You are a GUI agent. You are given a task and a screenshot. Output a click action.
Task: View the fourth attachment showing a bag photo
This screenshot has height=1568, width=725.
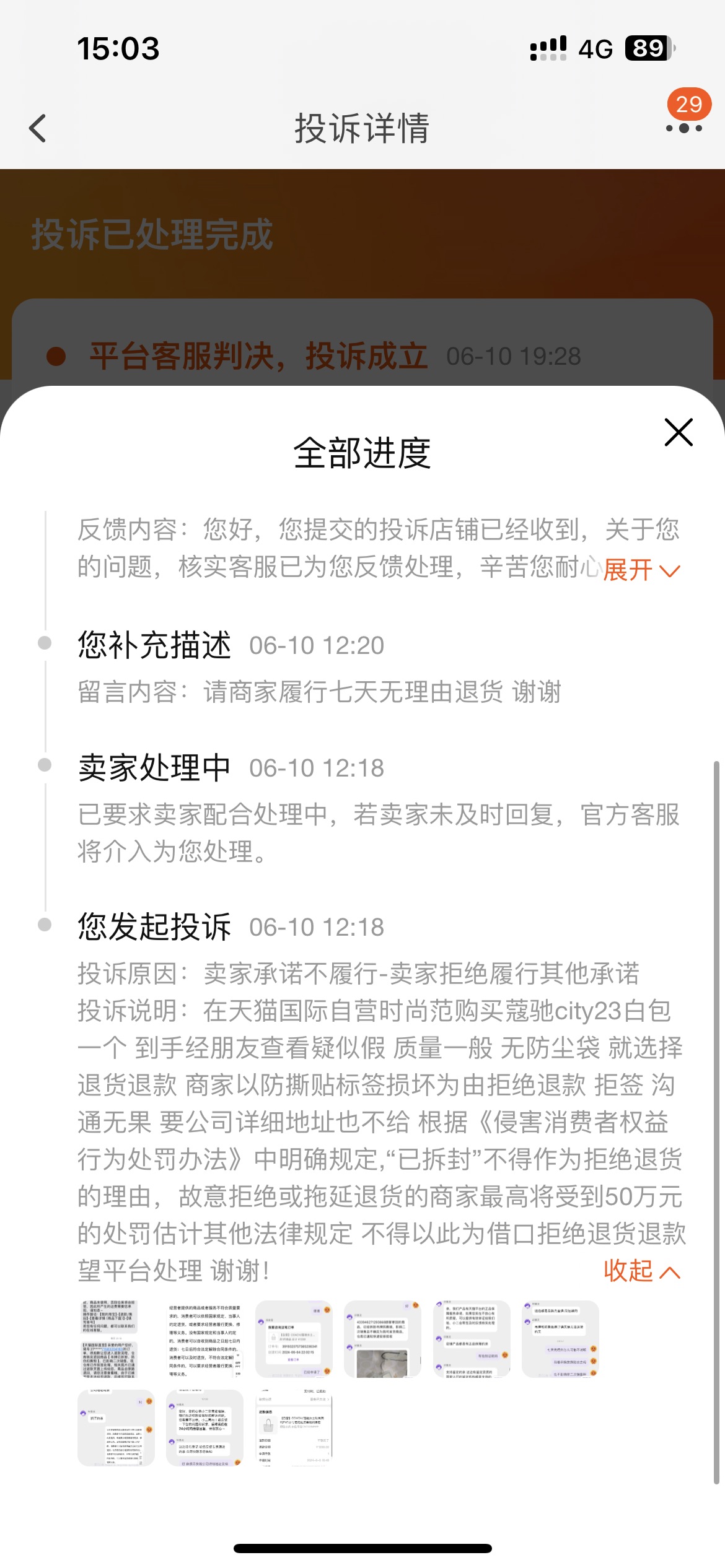point(382,1339)
